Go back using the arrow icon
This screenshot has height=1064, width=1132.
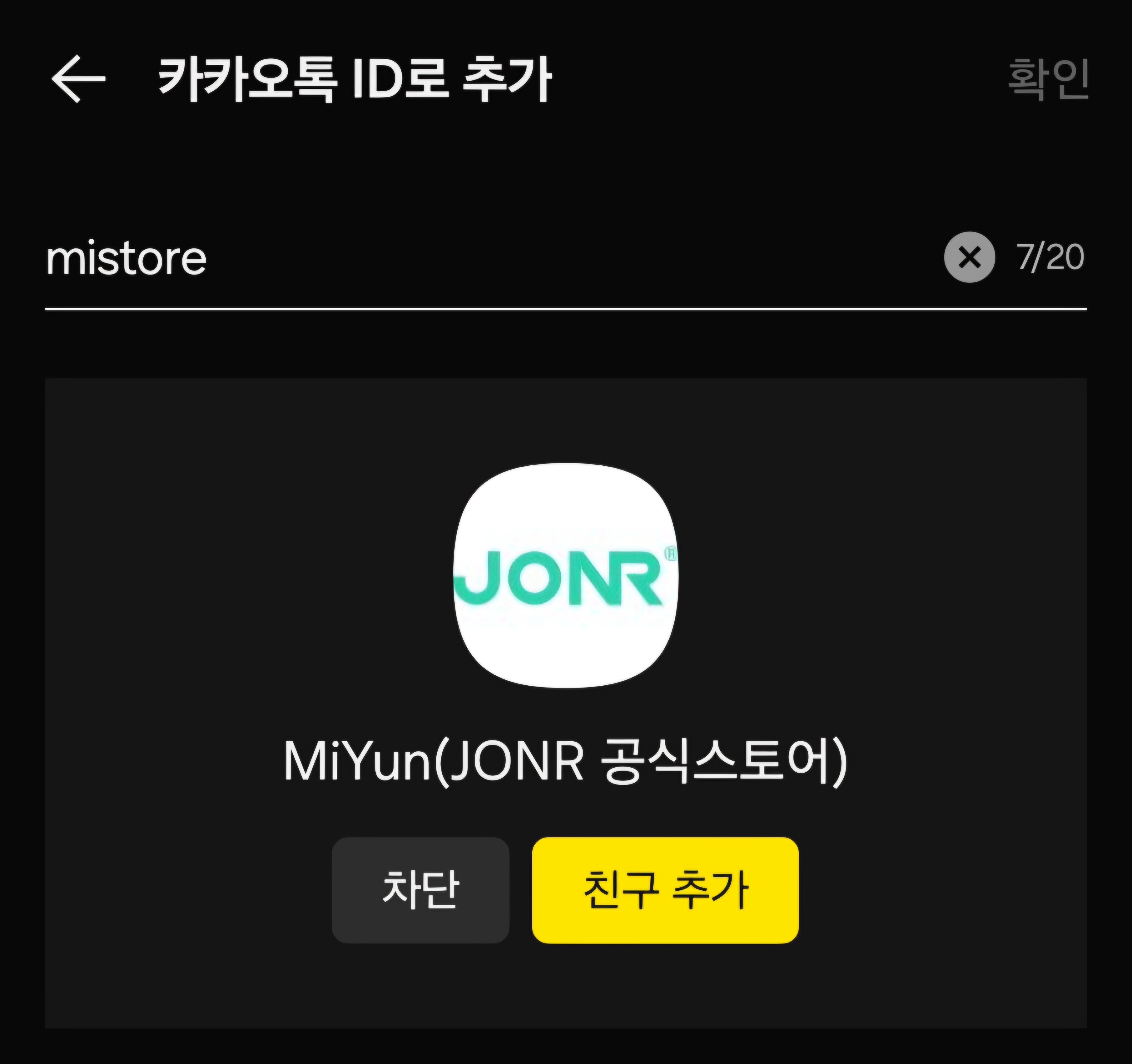click(78, 79)
